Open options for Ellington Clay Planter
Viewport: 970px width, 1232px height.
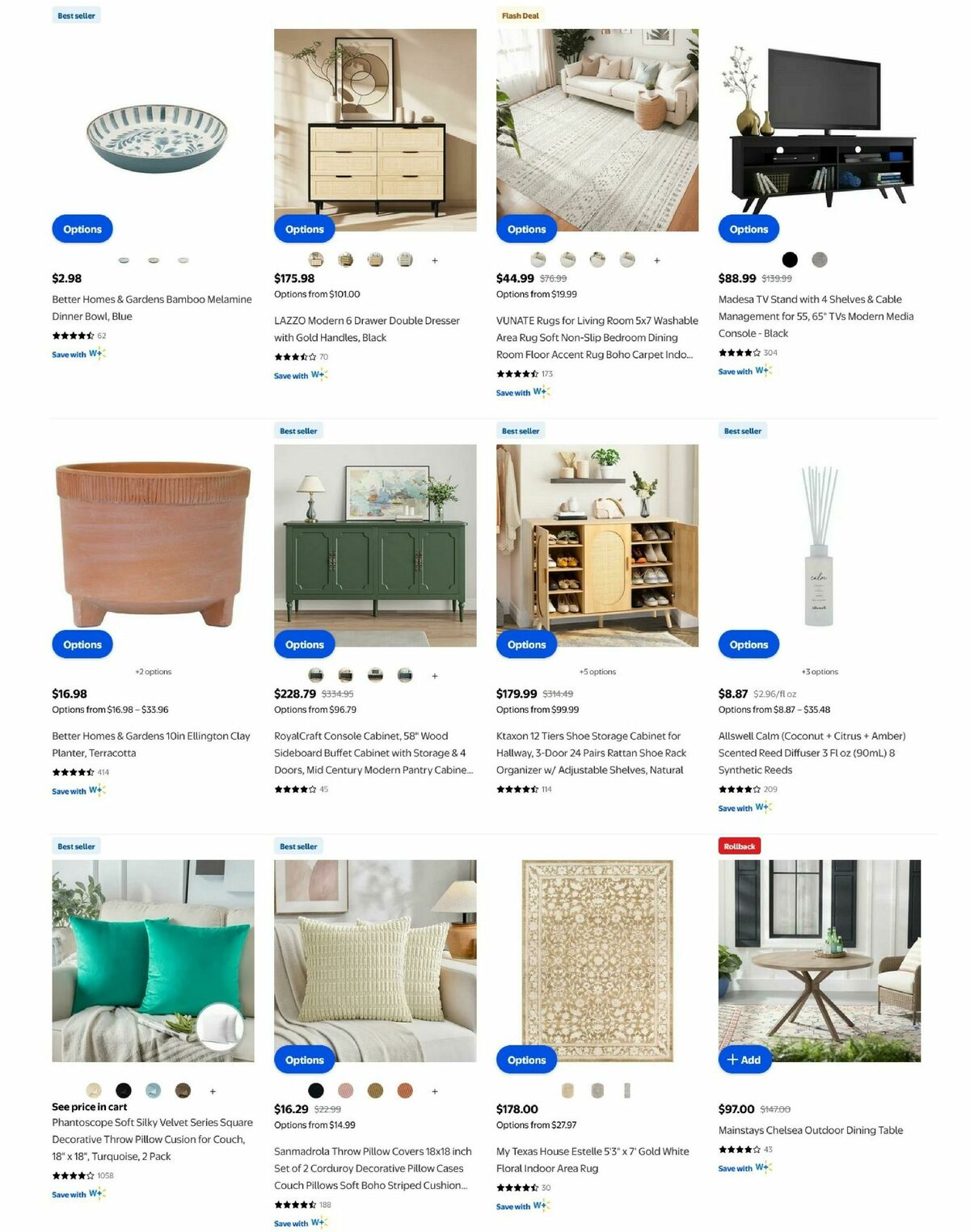click(x=82, y=645)
